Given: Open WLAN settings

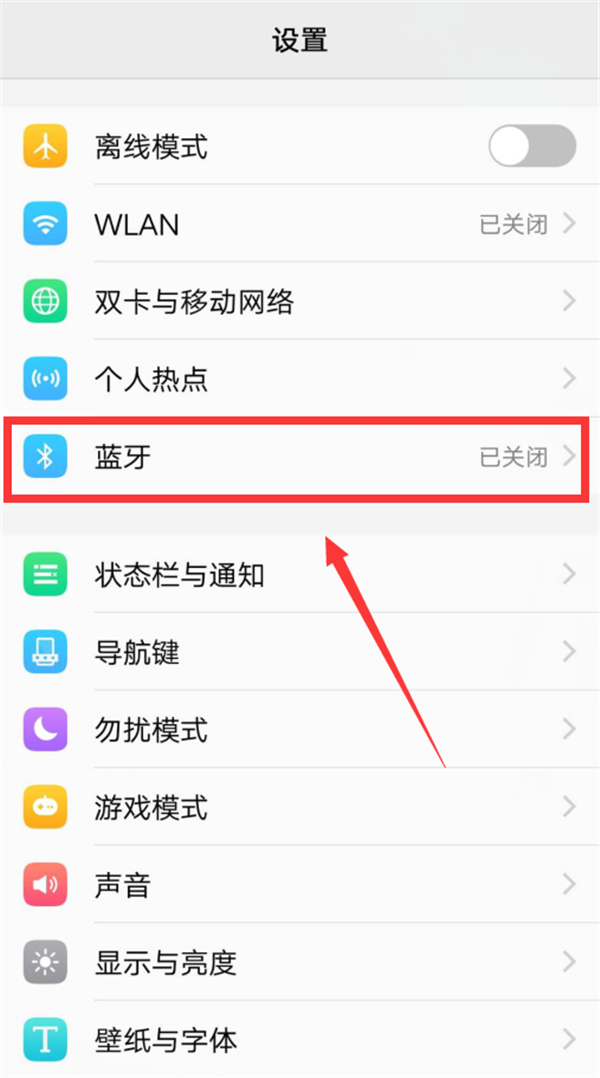Looking at the screenshot, I should [x=300, y=224].
